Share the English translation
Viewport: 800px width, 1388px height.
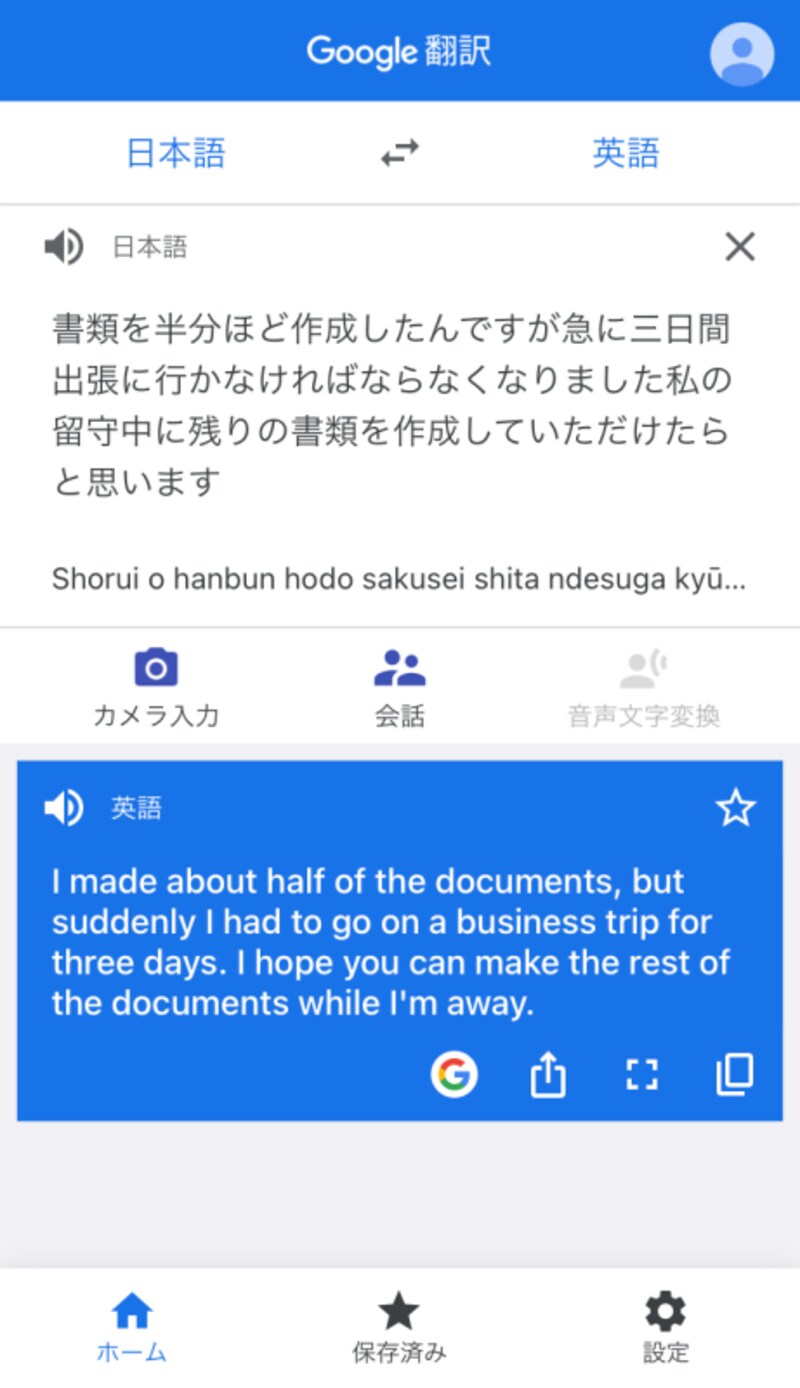tap(548, 1075)
